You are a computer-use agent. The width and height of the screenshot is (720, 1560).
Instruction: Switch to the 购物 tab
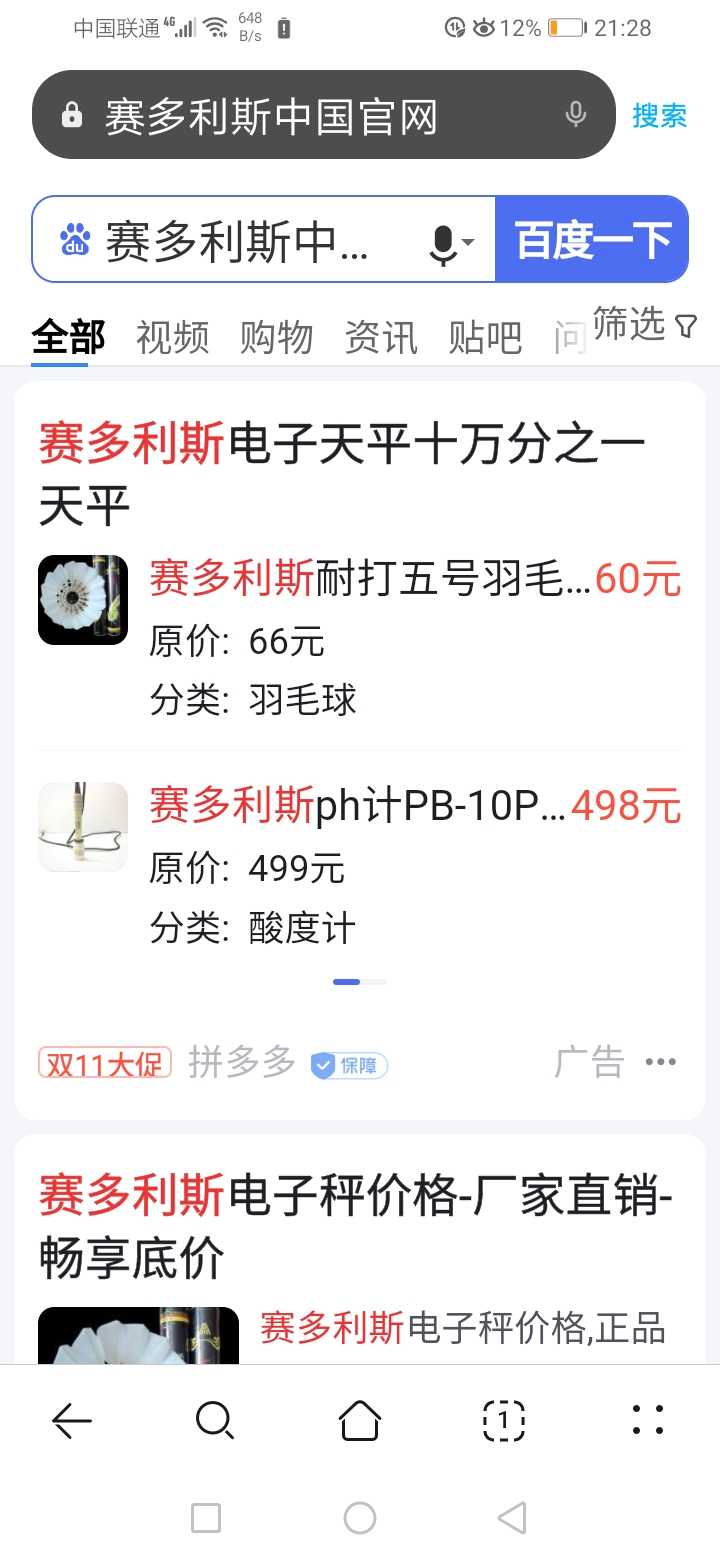[277, 337]
